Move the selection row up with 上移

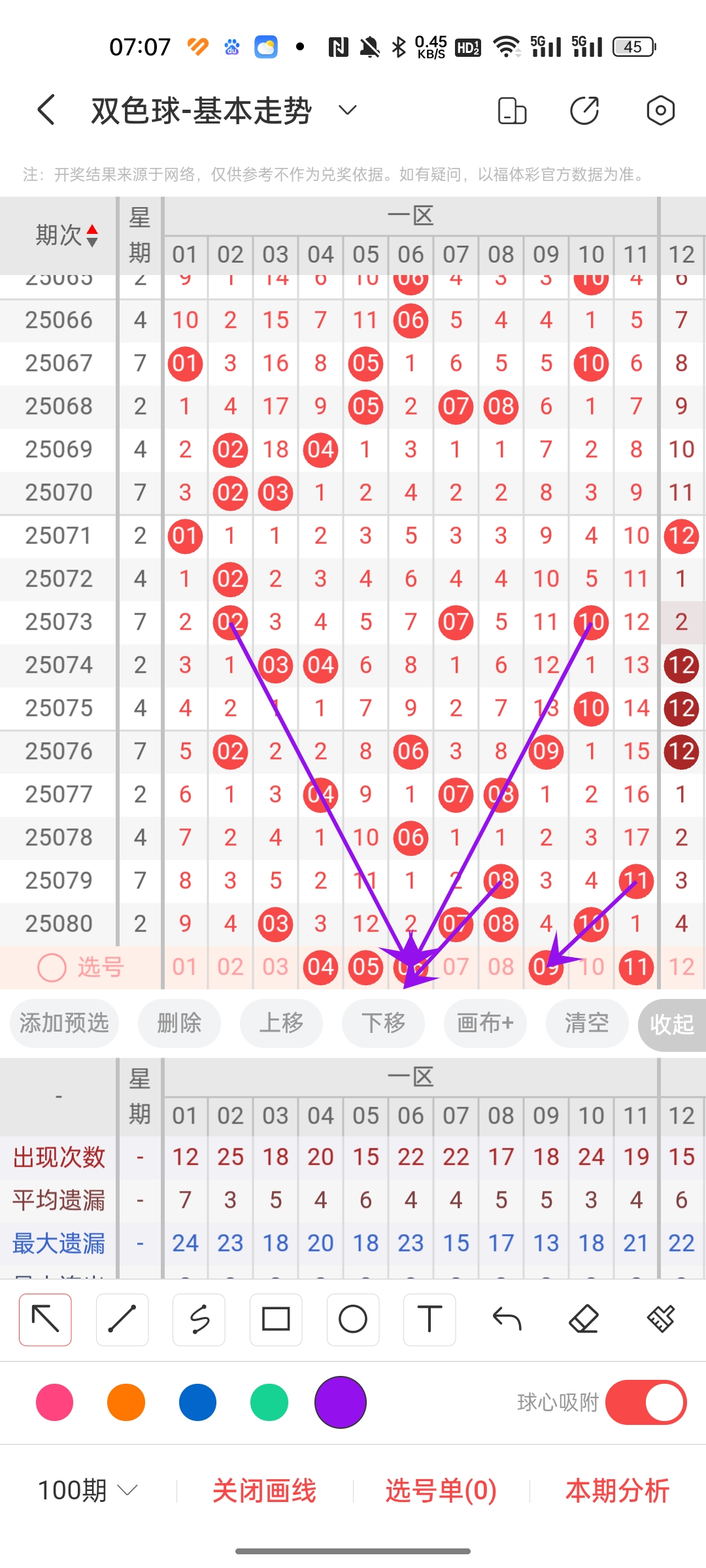[x=281, y=1023]
